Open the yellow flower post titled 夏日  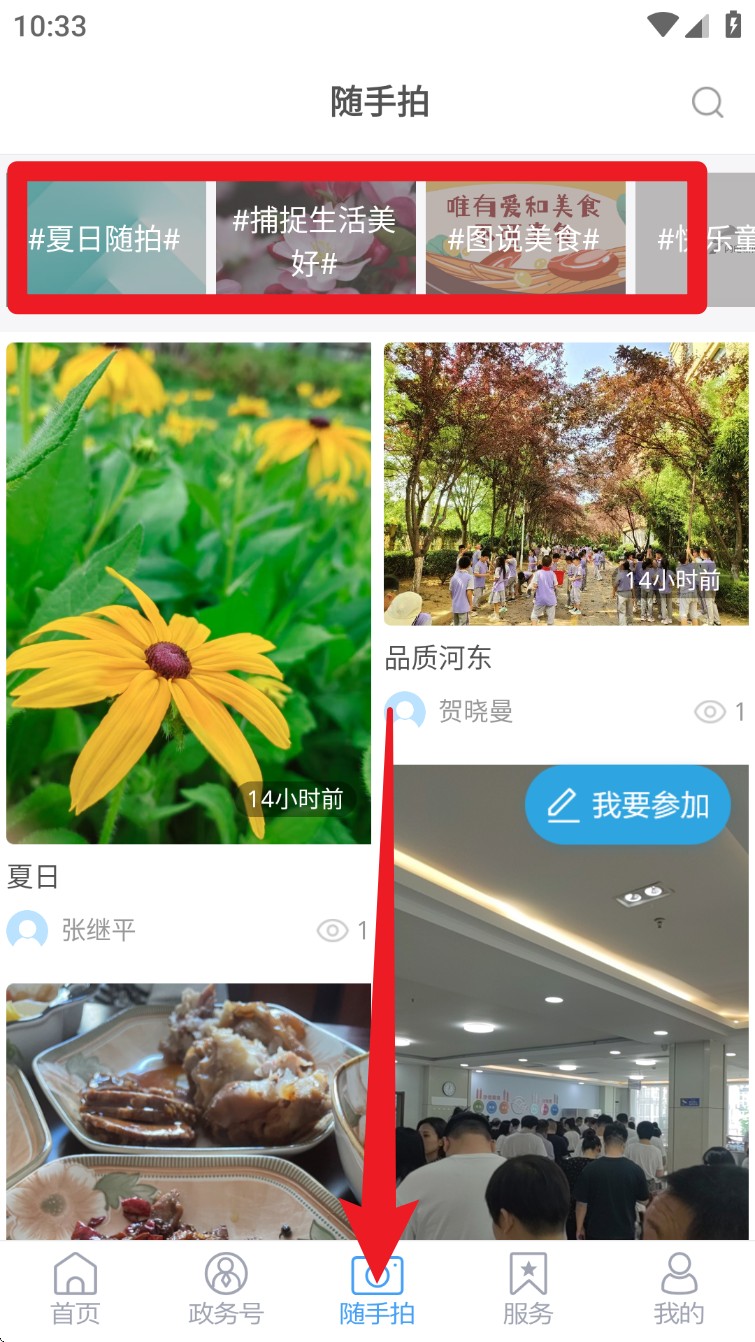(188, 592)
